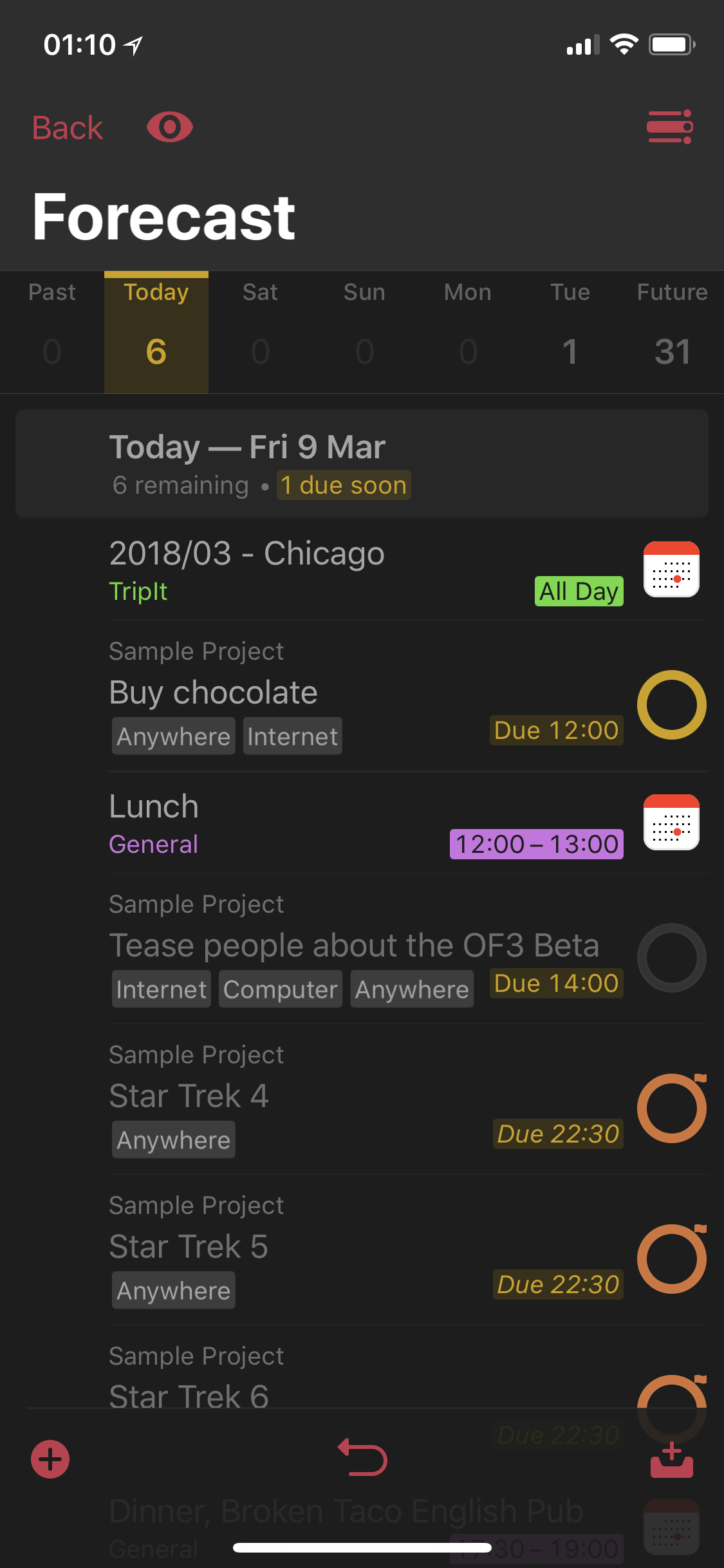Go back to the previous screen
724x1568 pixels.
point(67,127)
